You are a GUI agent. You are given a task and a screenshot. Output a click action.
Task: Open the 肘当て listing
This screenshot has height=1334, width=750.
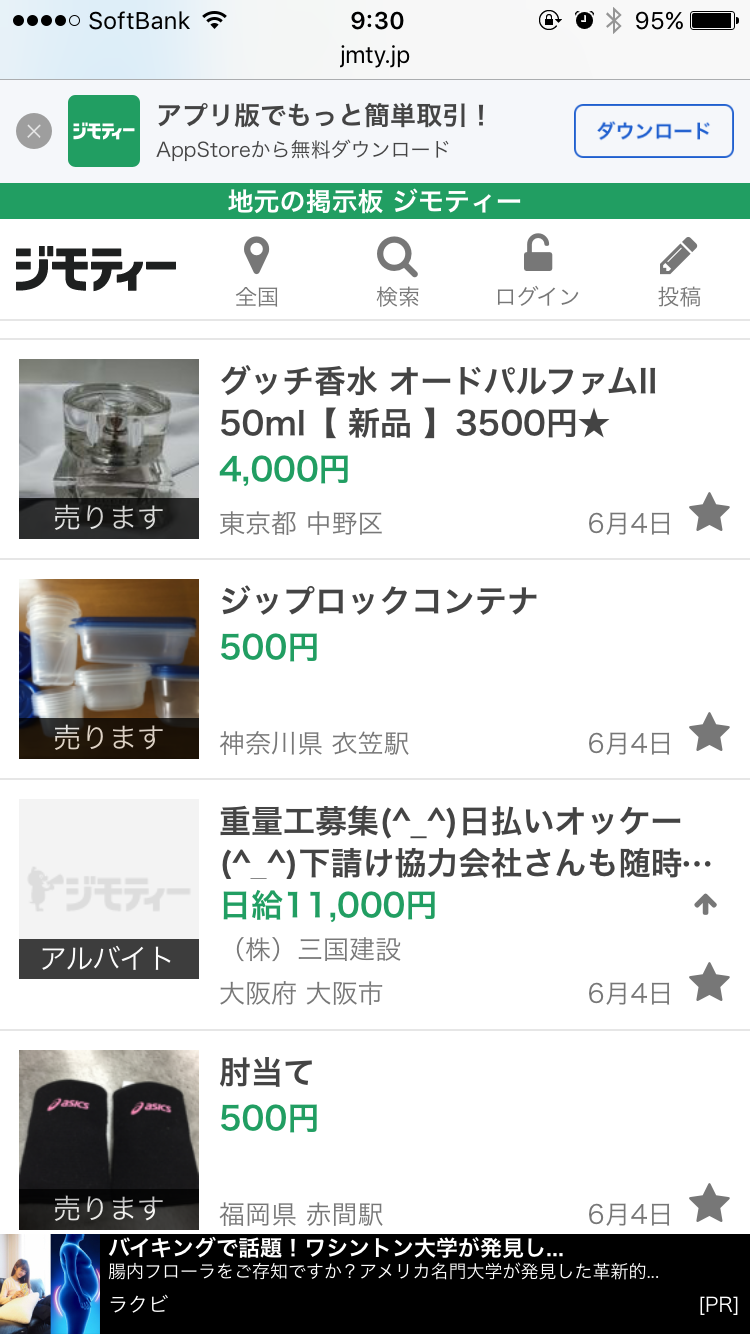click(x=266, y=1073)
